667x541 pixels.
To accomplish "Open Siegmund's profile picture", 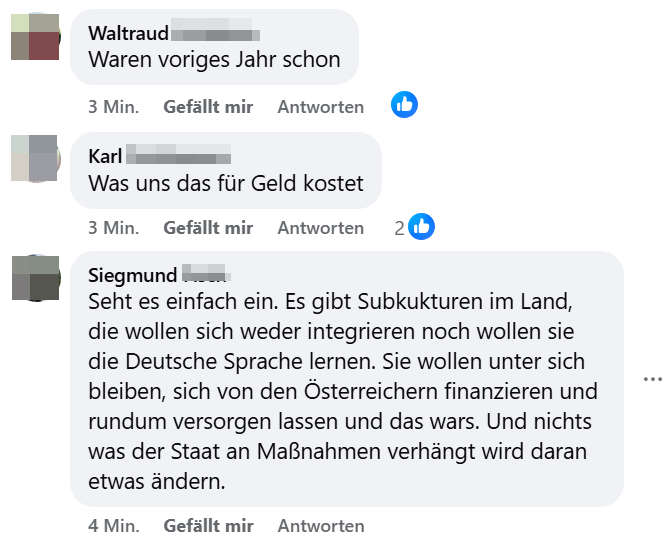I will [35, 278].
